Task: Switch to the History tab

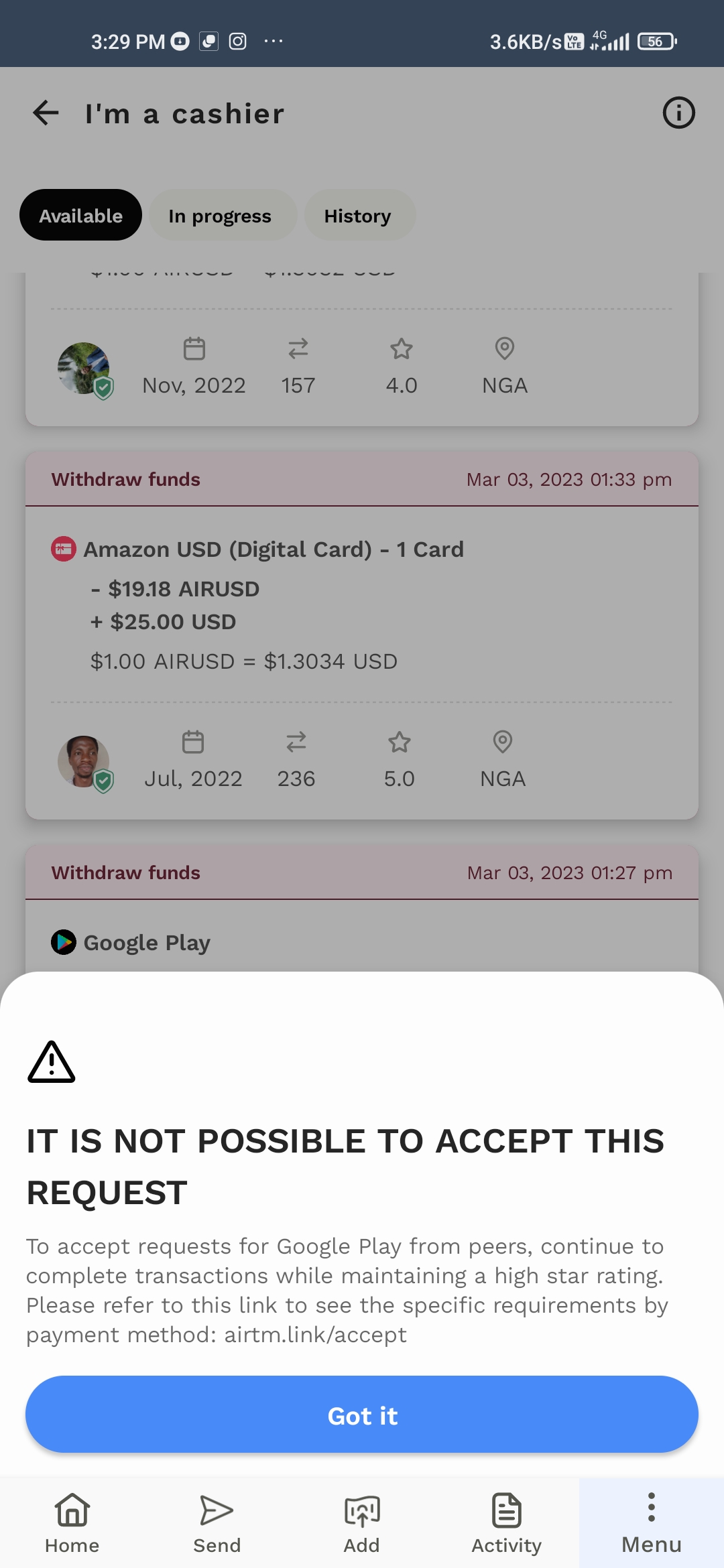Action: (x=358, y=216)
